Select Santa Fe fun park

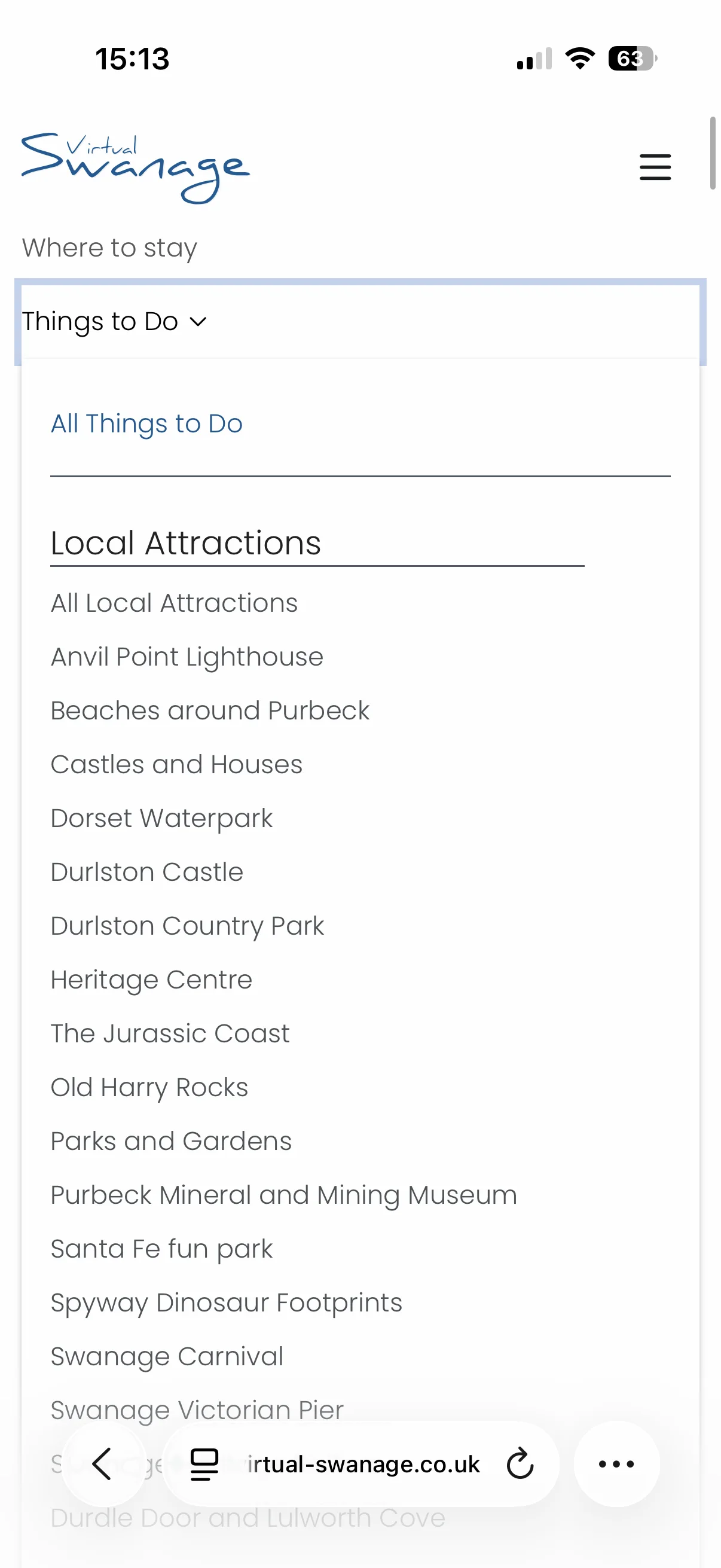pyautogui.click(x=161, y=1249)
